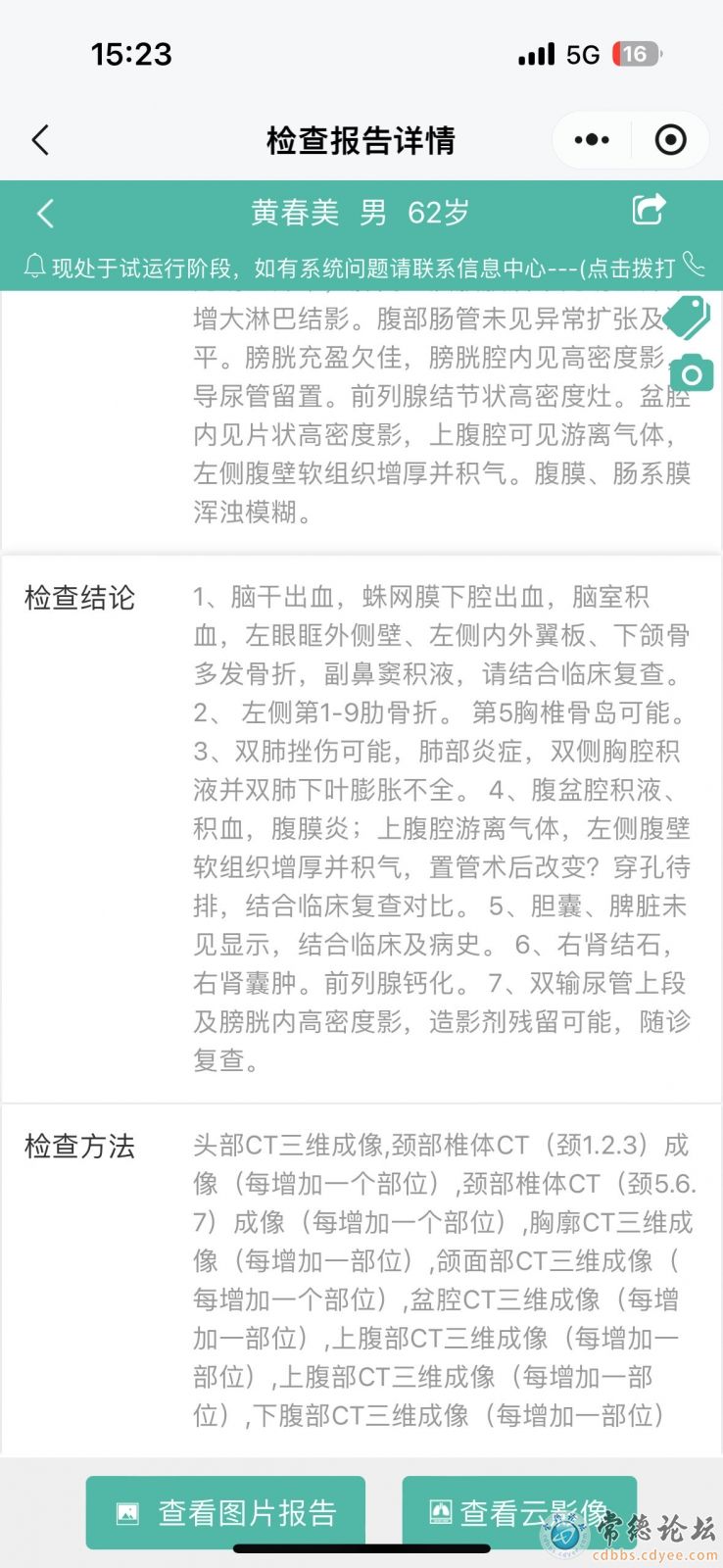Close the mini program with the circle button
This screenshot has width=723, height=1568.
pos(670,140)
